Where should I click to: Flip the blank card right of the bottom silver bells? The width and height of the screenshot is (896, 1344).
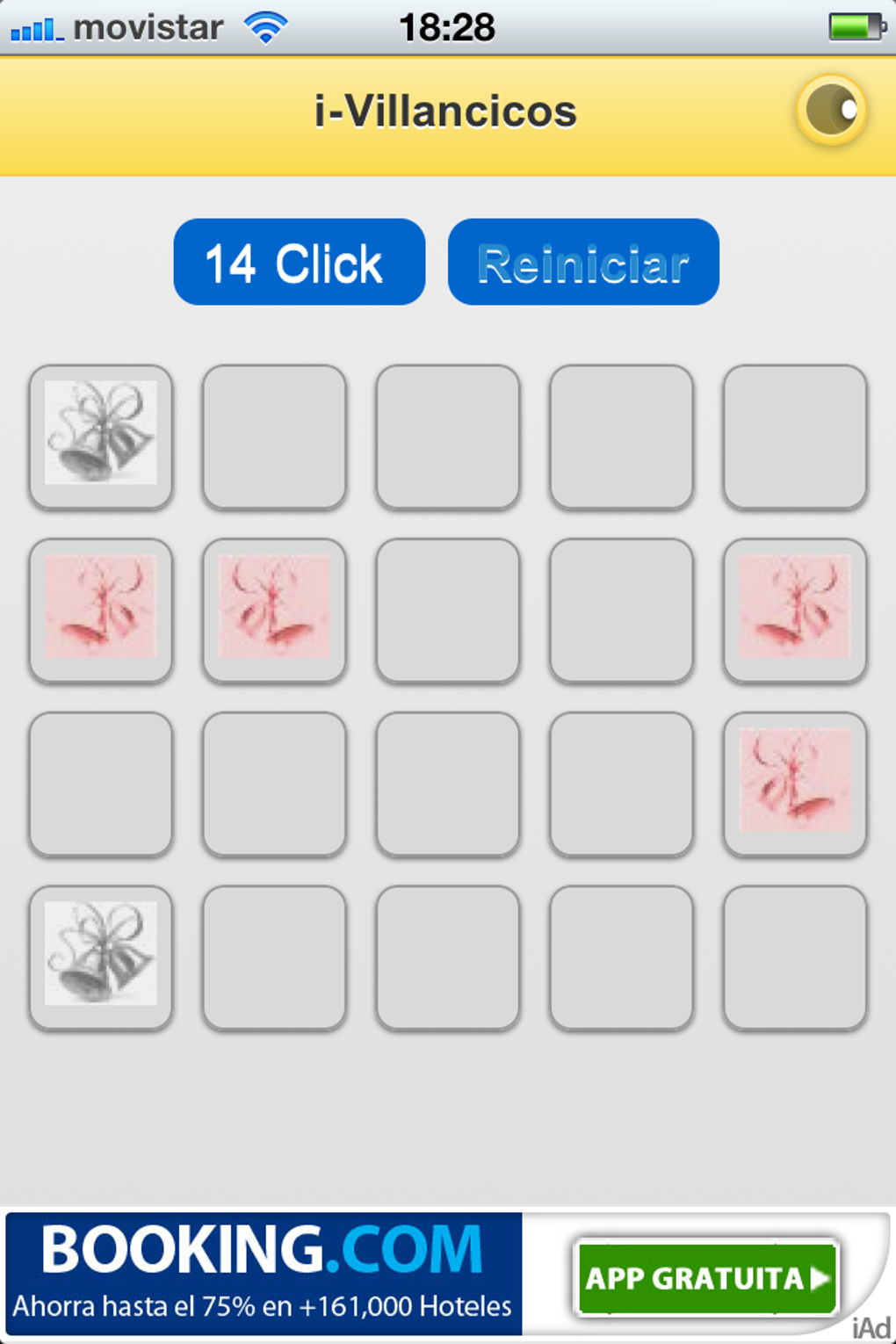[x=274, y=957]
